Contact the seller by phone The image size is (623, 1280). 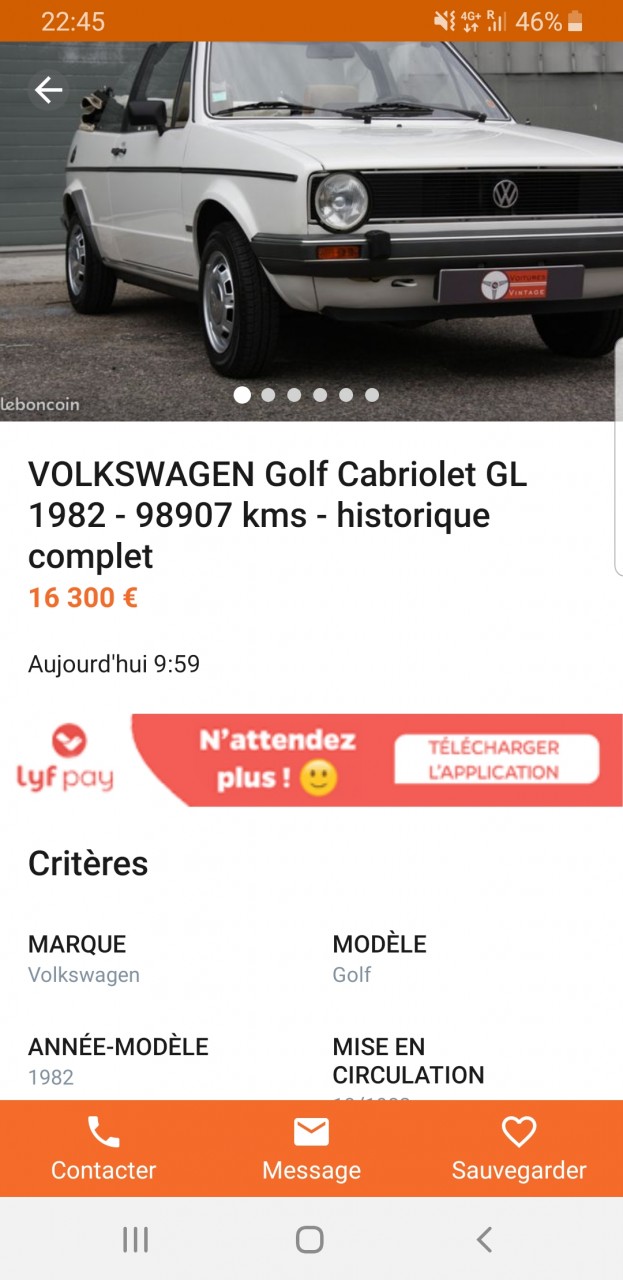click(103, 1149)
